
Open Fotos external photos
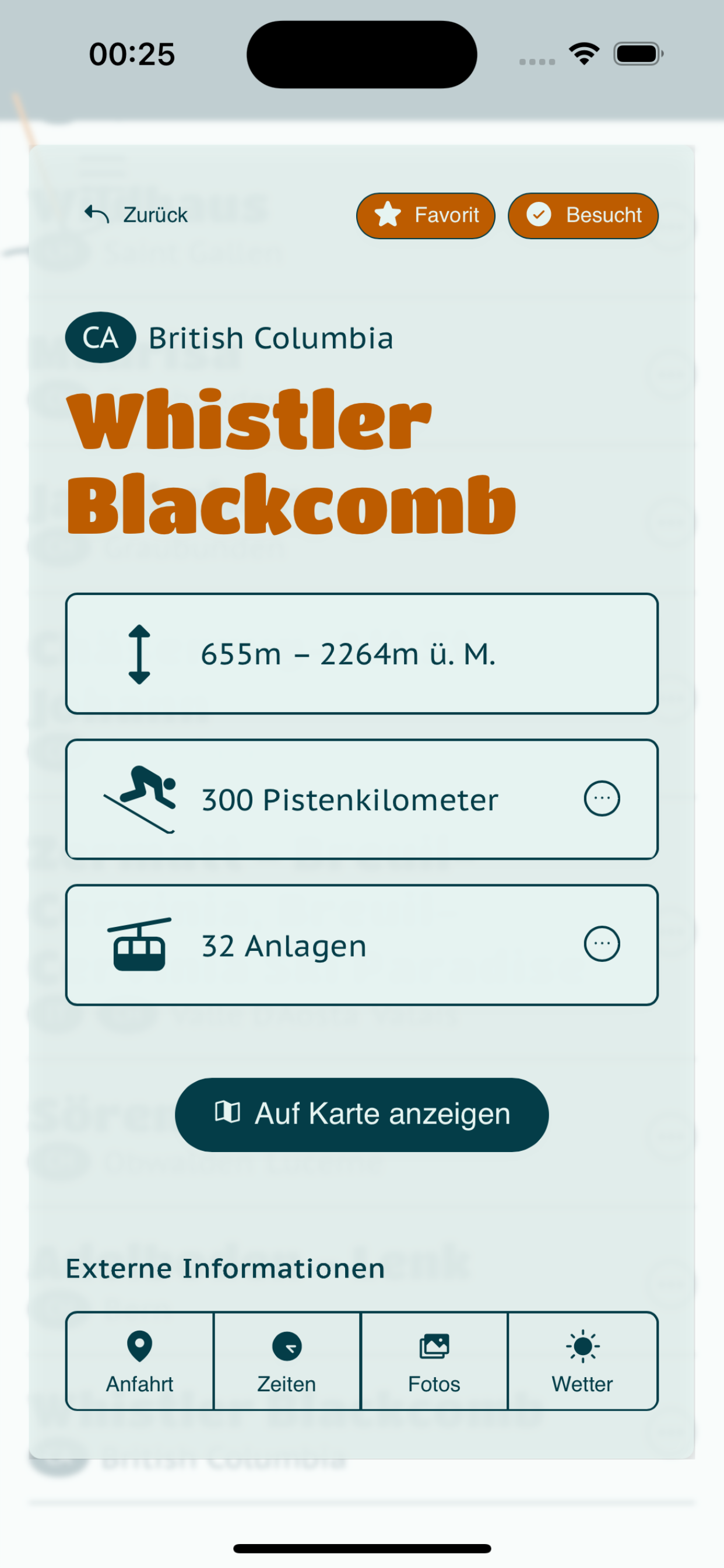434,1361
